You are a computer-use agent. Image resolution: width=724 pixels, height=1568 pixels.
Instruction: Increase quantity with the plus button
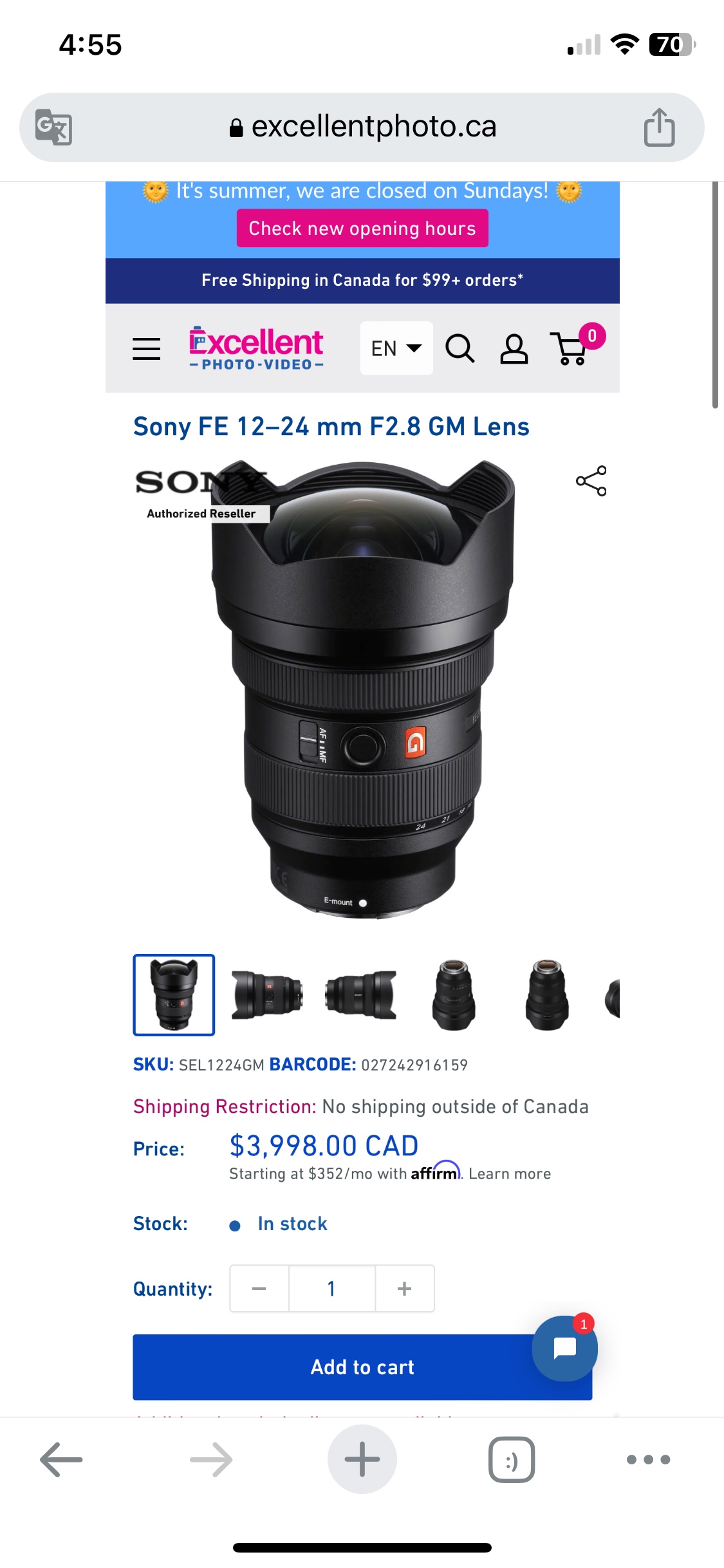pos(405,1289)
